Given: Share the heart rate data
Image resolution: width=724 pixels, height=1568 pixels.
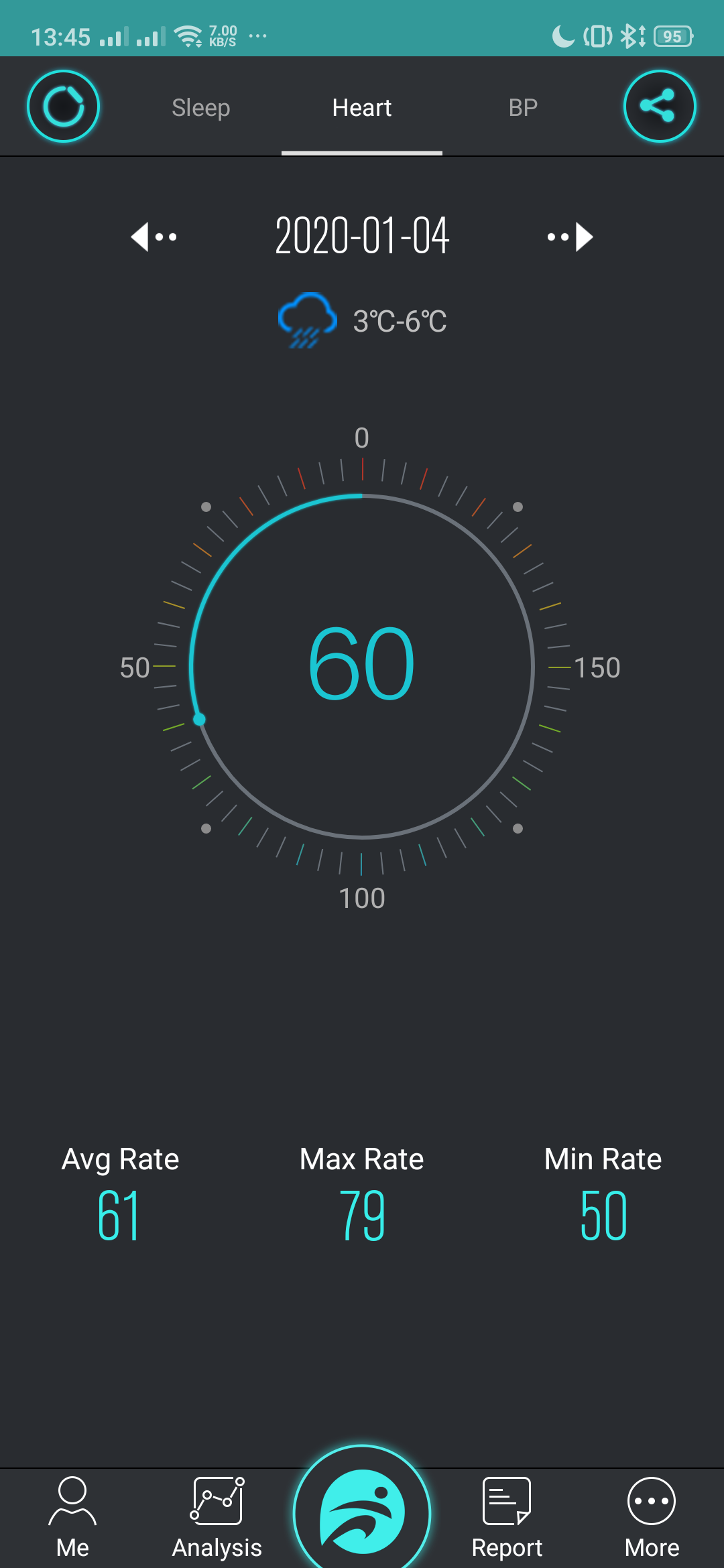Looking at the screenshot, I should (x=660, y=107).
